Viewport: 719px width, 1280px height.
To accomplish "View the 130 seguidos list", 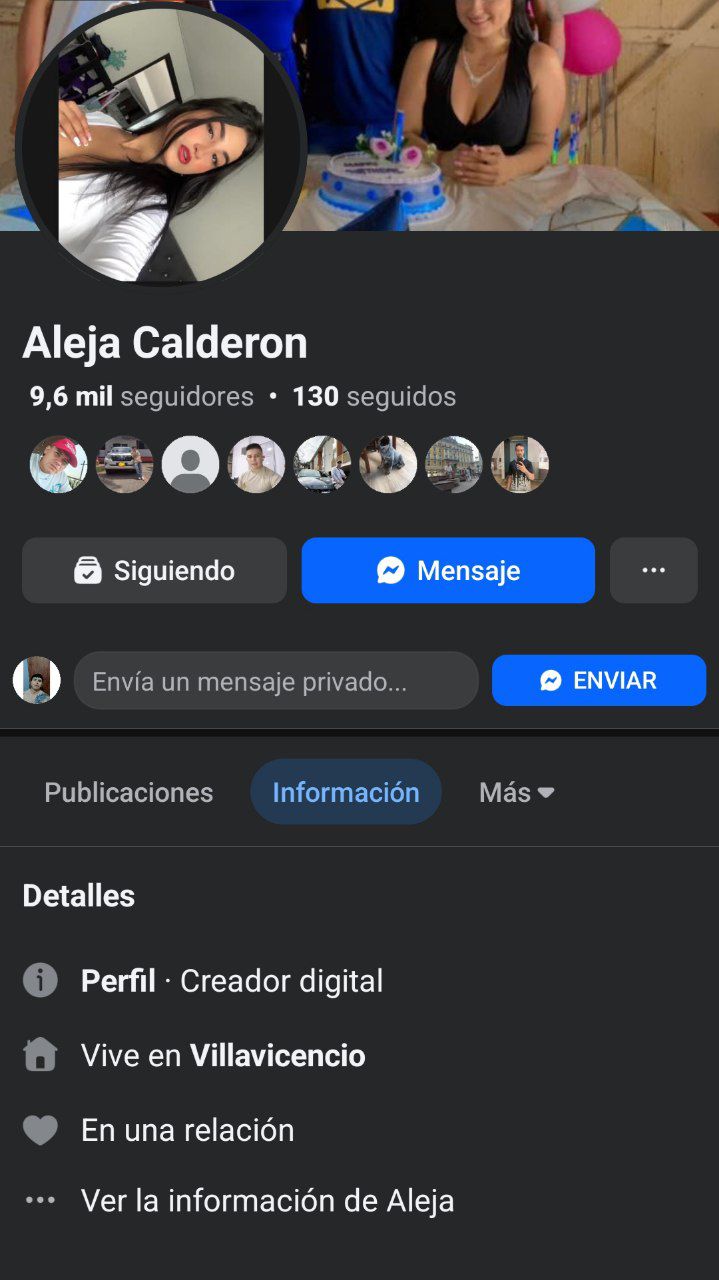I will point(374,397).
